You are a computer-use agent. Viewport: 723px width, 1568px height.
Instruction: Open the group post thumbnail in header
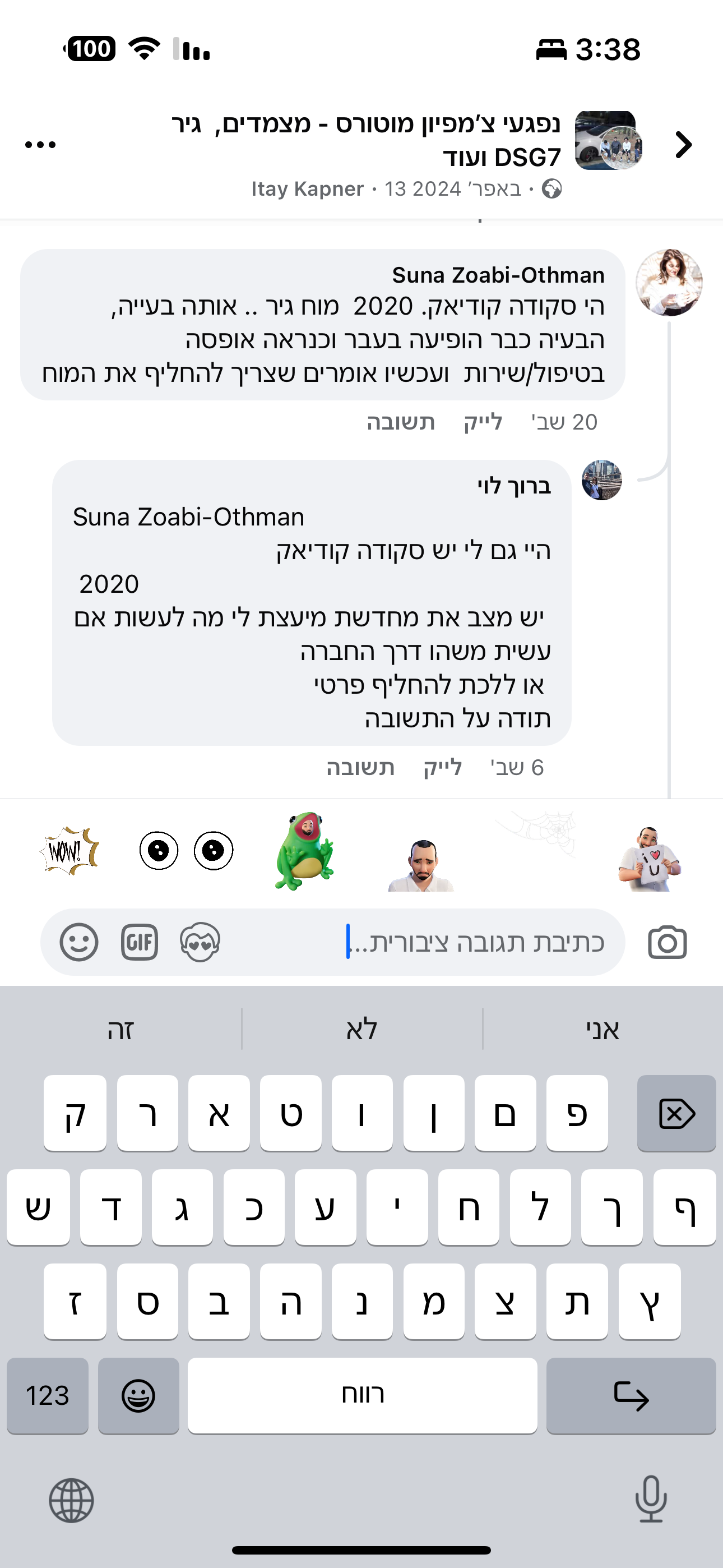609,140
